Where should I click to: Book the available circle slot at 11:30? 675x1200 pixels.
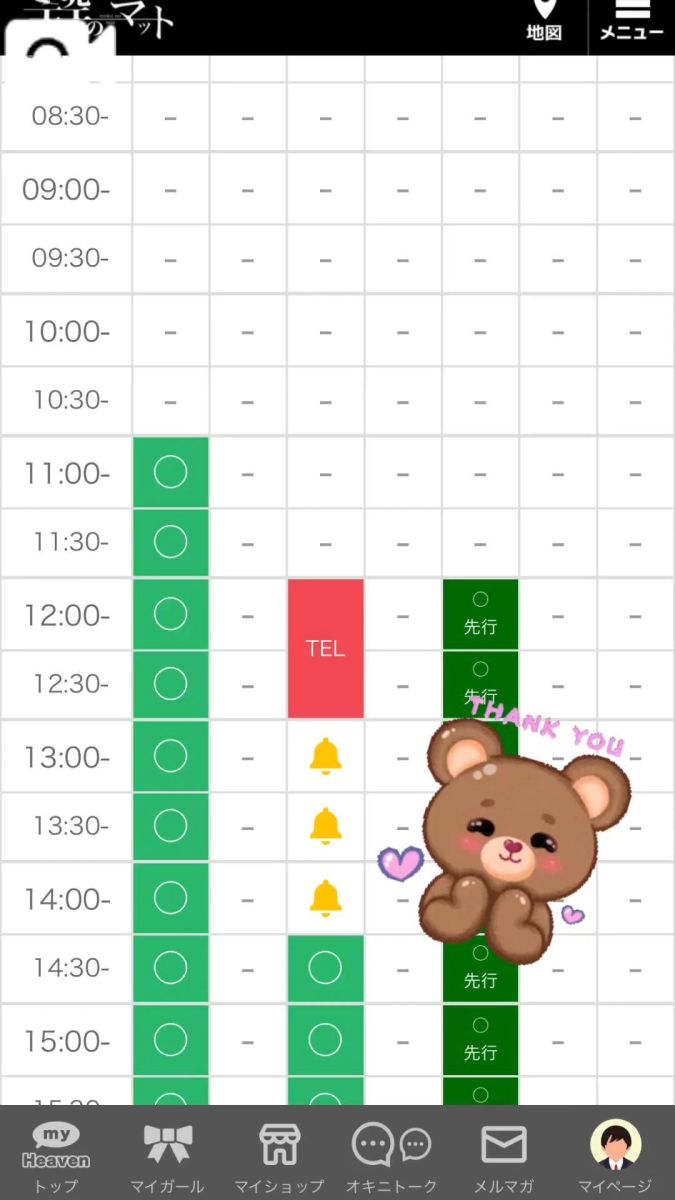[170, 542]
